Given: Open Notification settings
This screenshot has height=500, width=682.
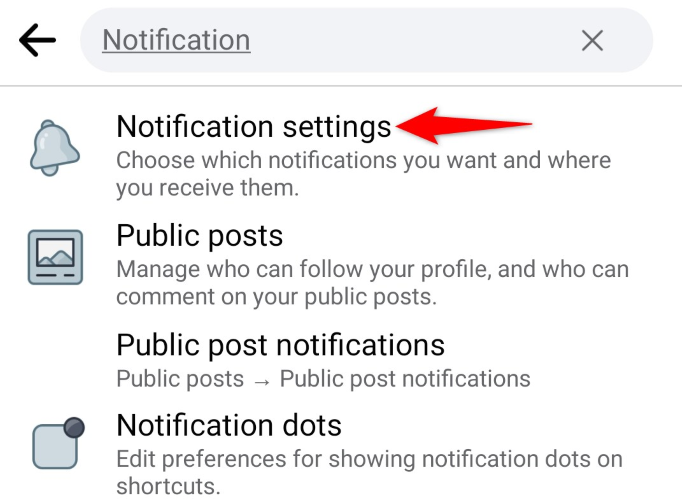Looking at the screenshot, I should pyautogui.click(x=254, y=127).
